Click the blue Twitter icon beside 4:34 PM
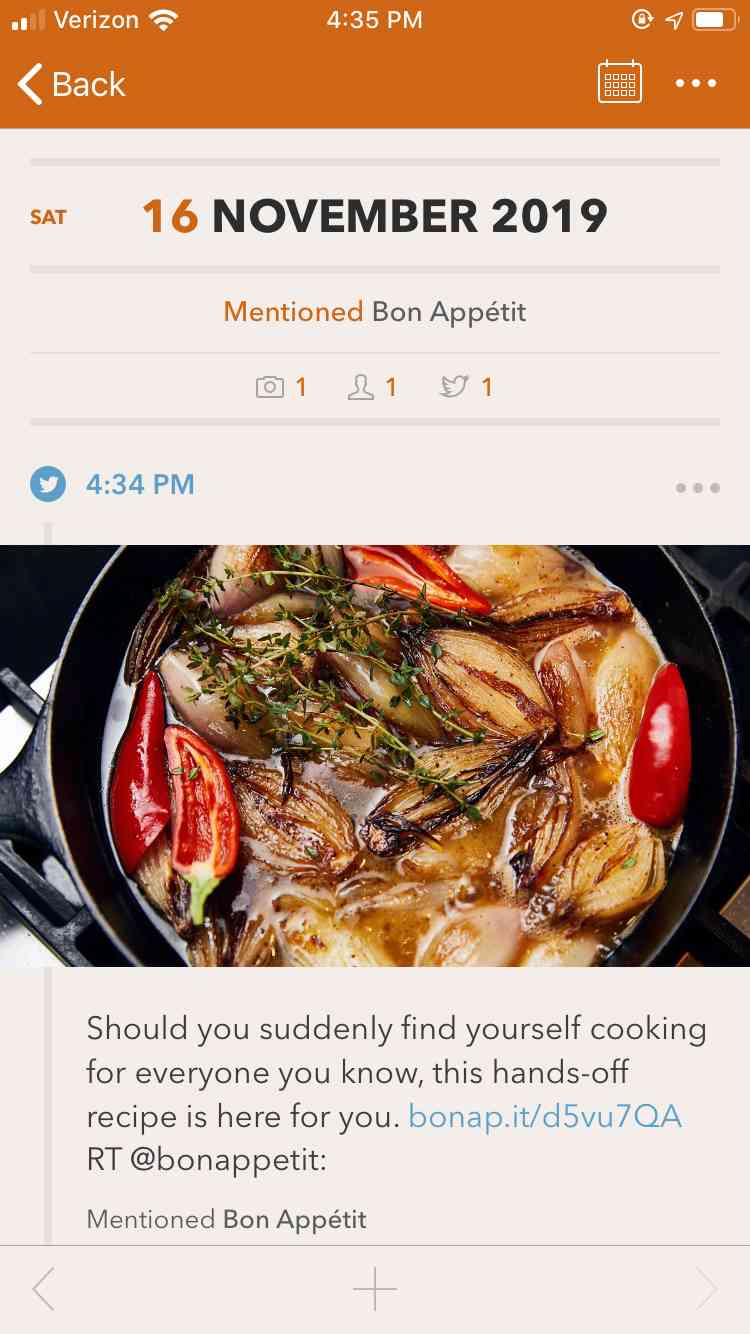Viewport: 750px width, 1334px height. [47, 484]
